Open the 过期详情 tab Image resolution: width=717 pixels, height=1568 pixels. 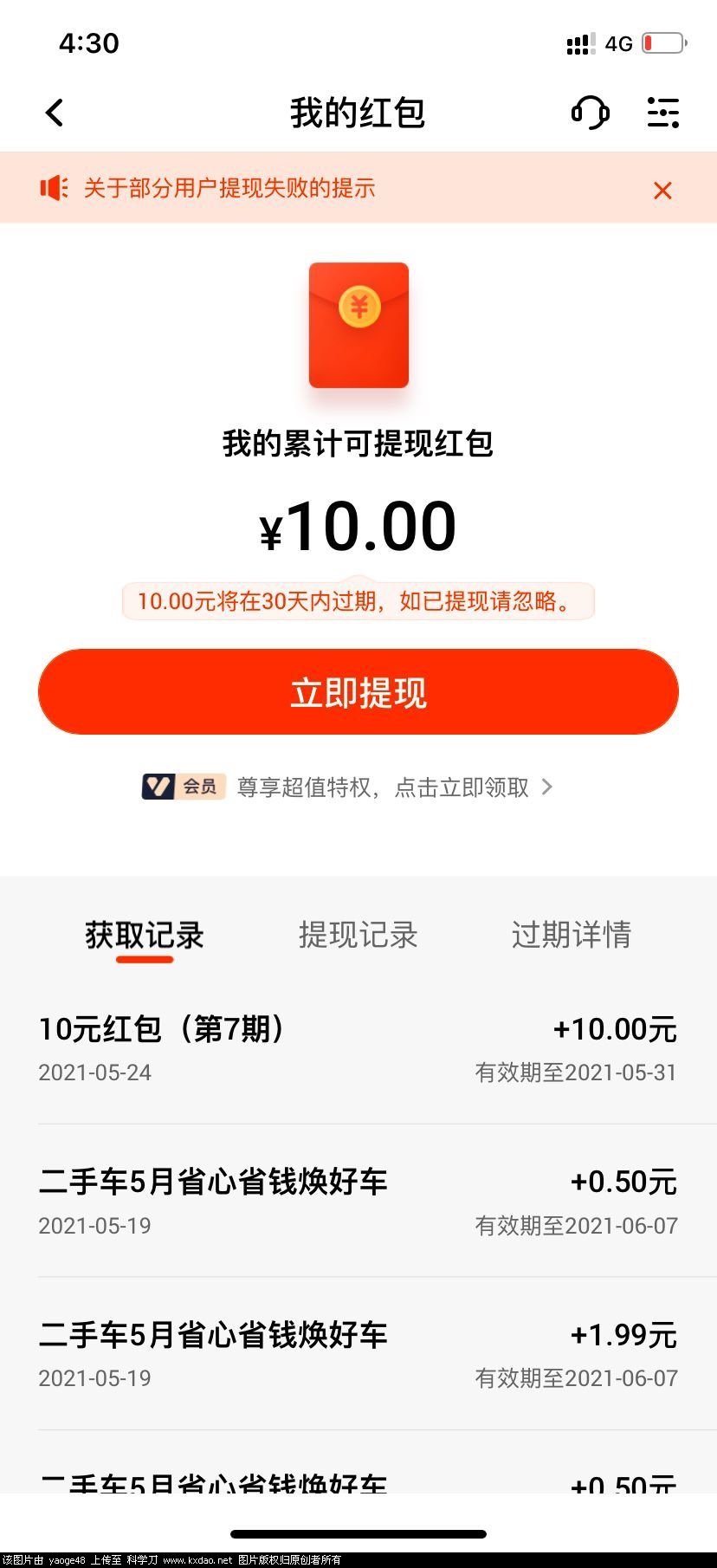pyautogui.click(x=570, y=936)
